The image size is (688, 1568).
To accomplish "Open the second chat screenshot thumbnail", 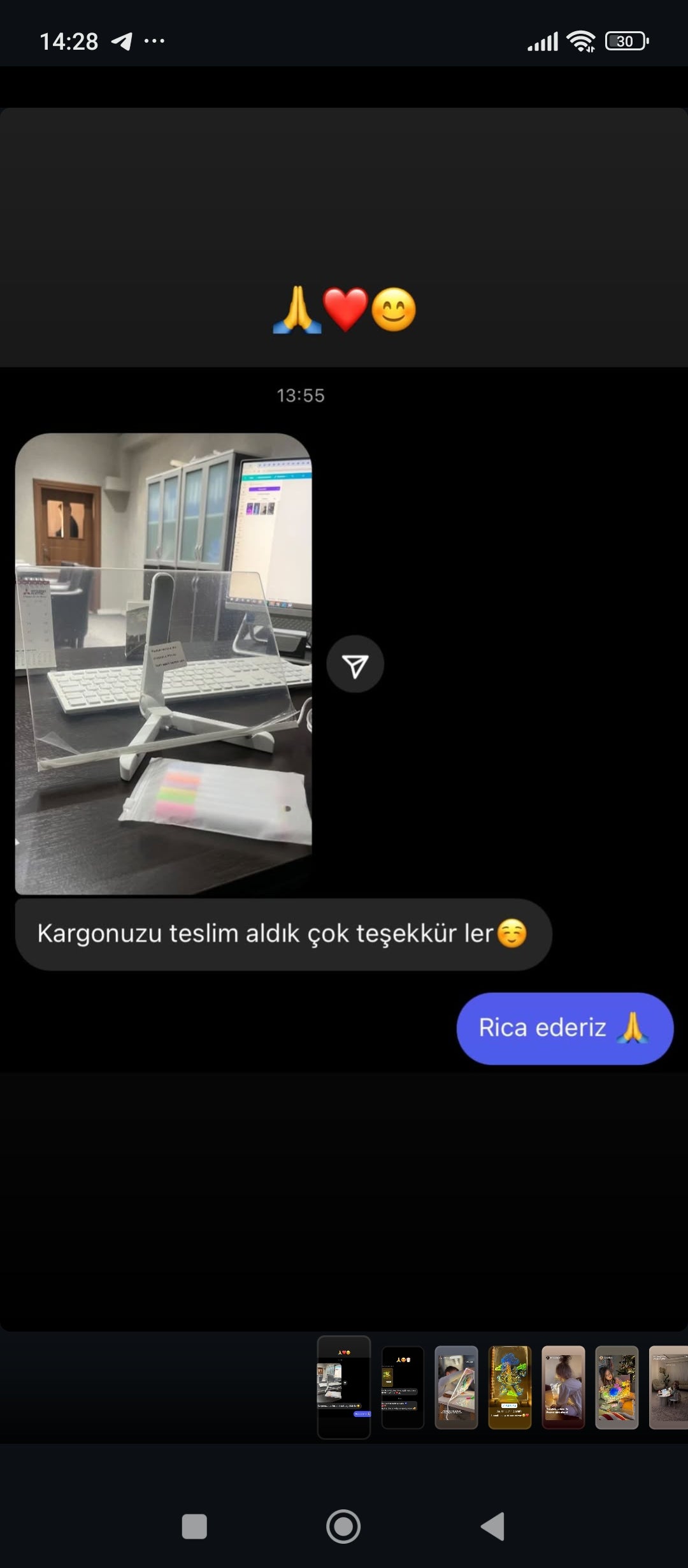I will [x=402, y=1387].
